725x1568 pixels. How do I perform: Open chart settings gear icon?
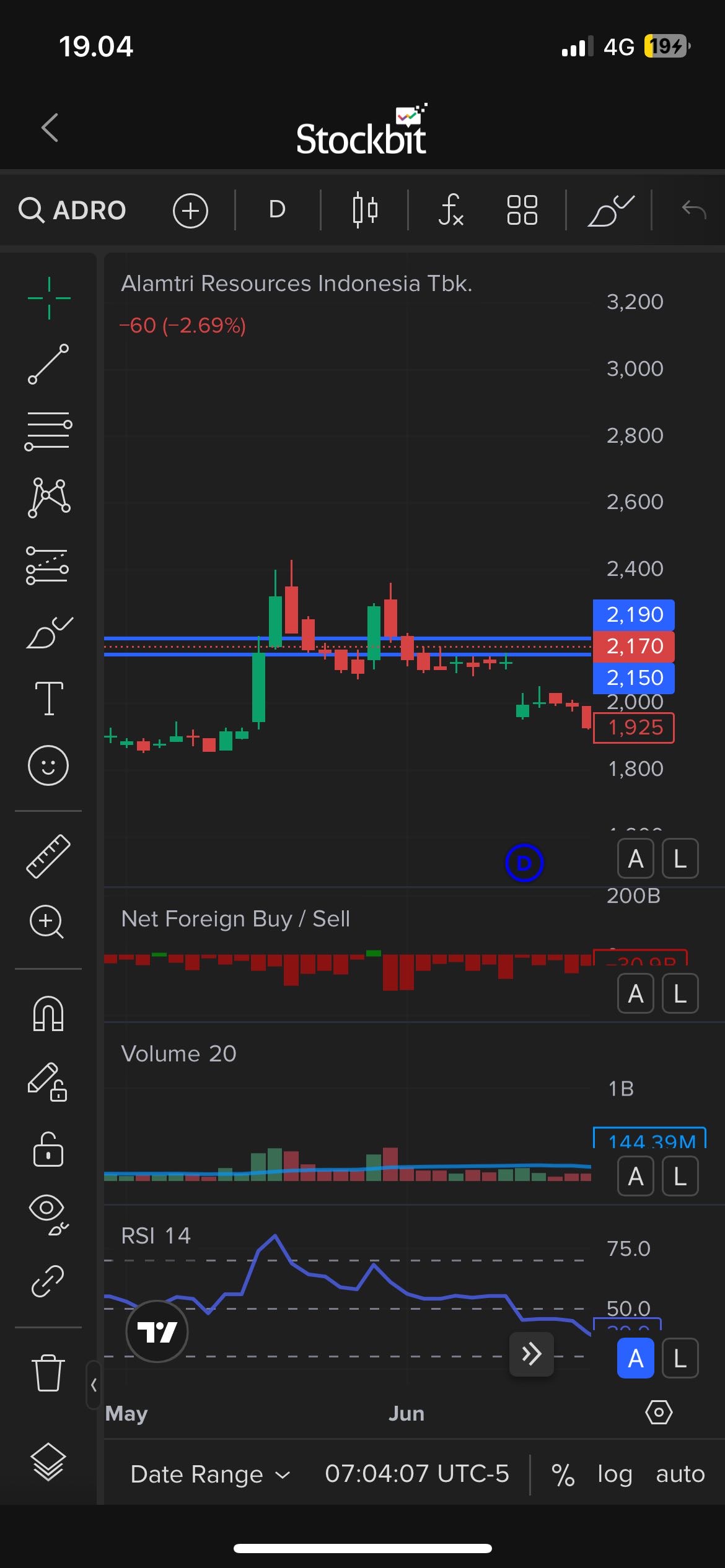coord(659,1413)
